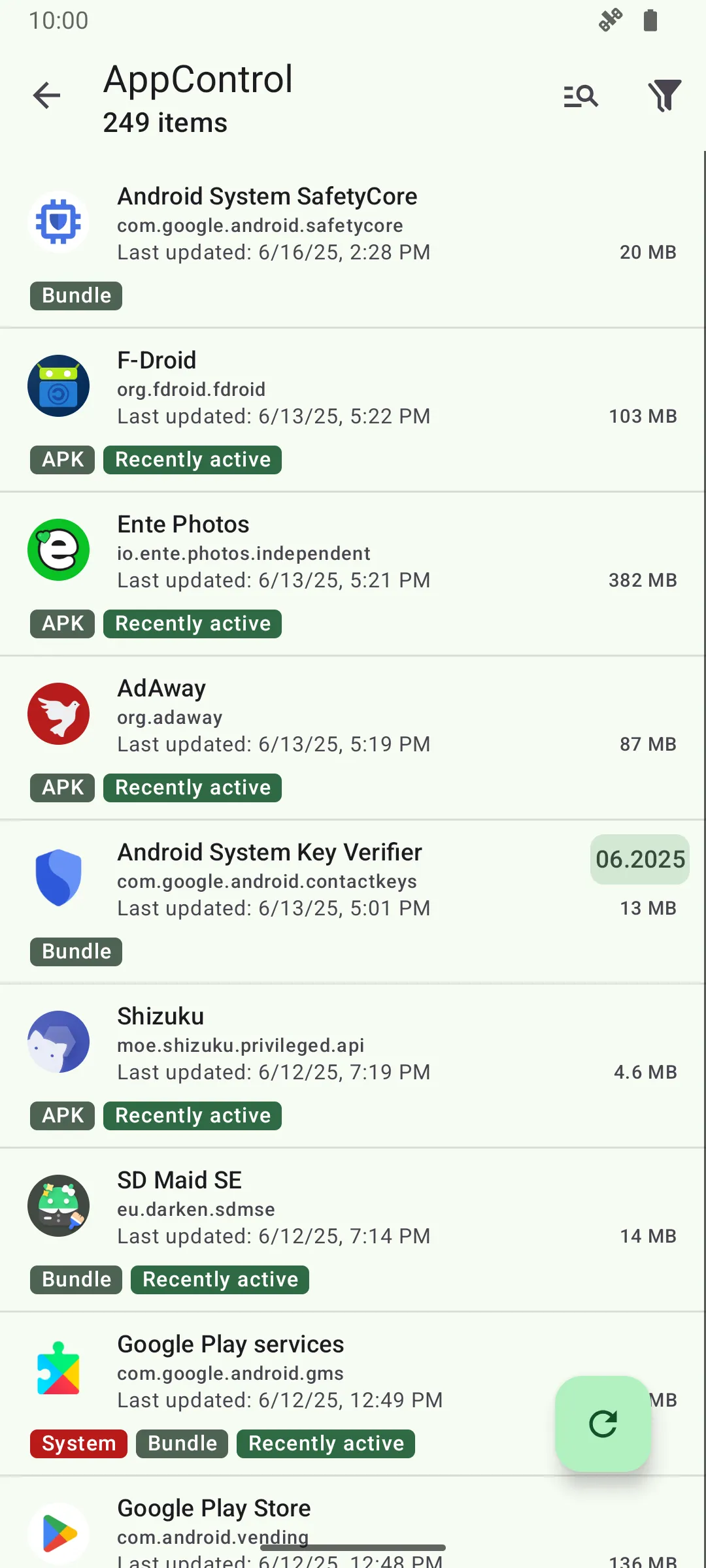Image resolution: width=706 pixels, height=1568 pixels.
Task: Select the 06.2025 update badge on Key Verifier
Action: coord(639,860)
